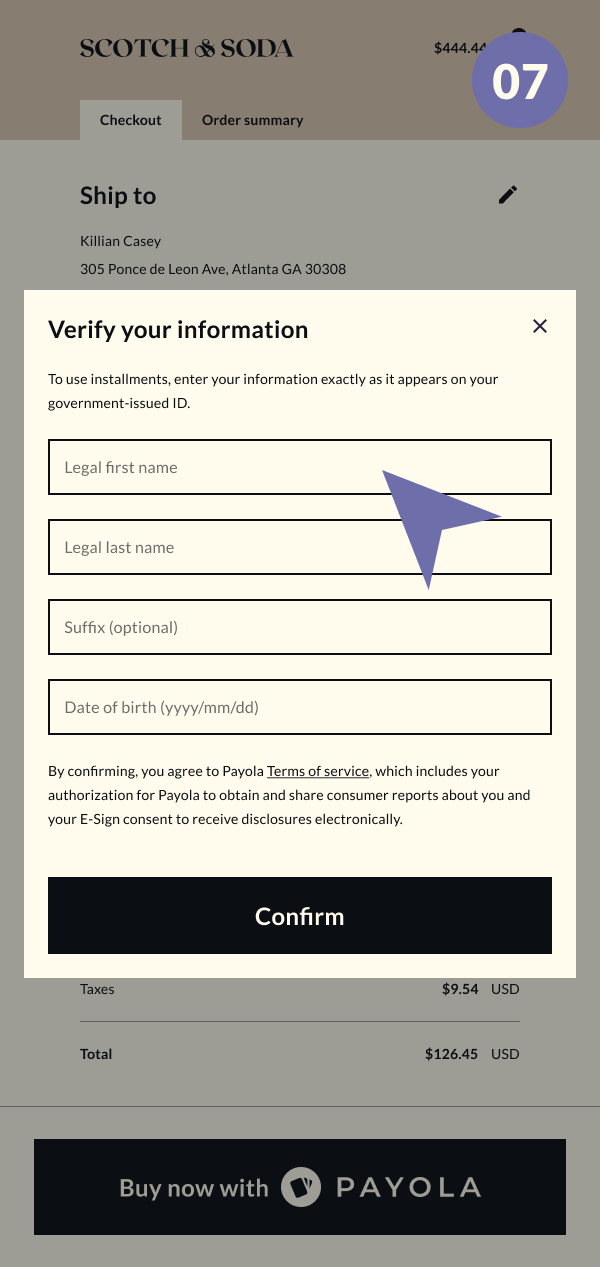Enter the Date of birth field
This screenshot has width=600, height=1267.
(x=300, y=707)
